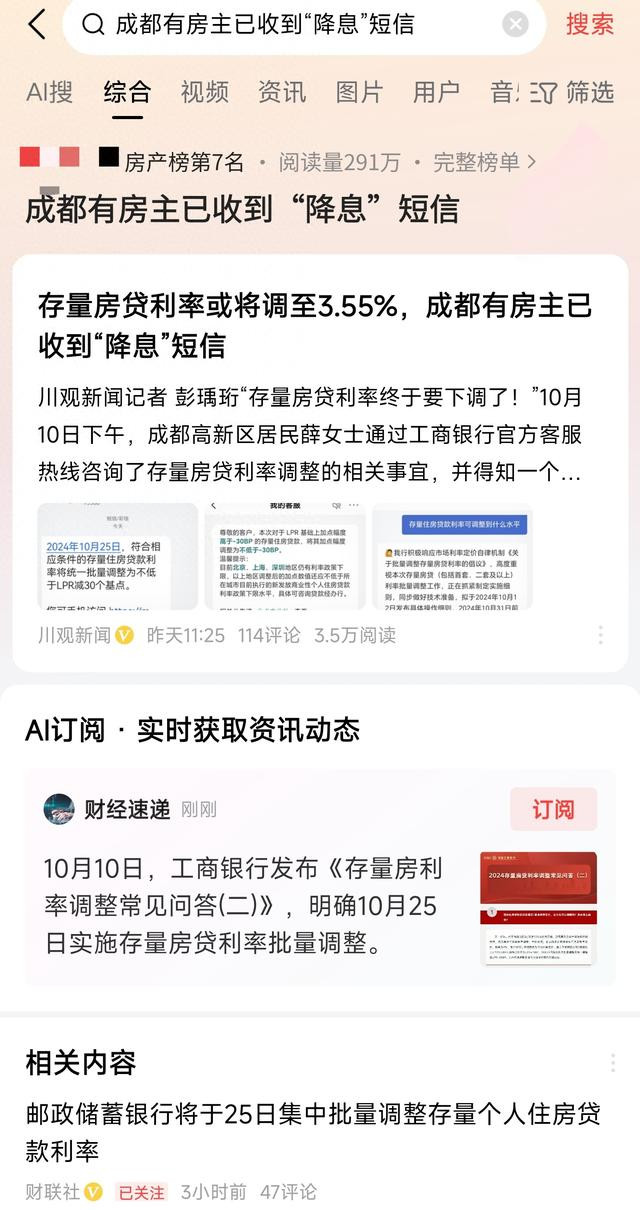Switch to the 资讯 tab
Screen dimensions: 640x1210
(x=282, y=92)
